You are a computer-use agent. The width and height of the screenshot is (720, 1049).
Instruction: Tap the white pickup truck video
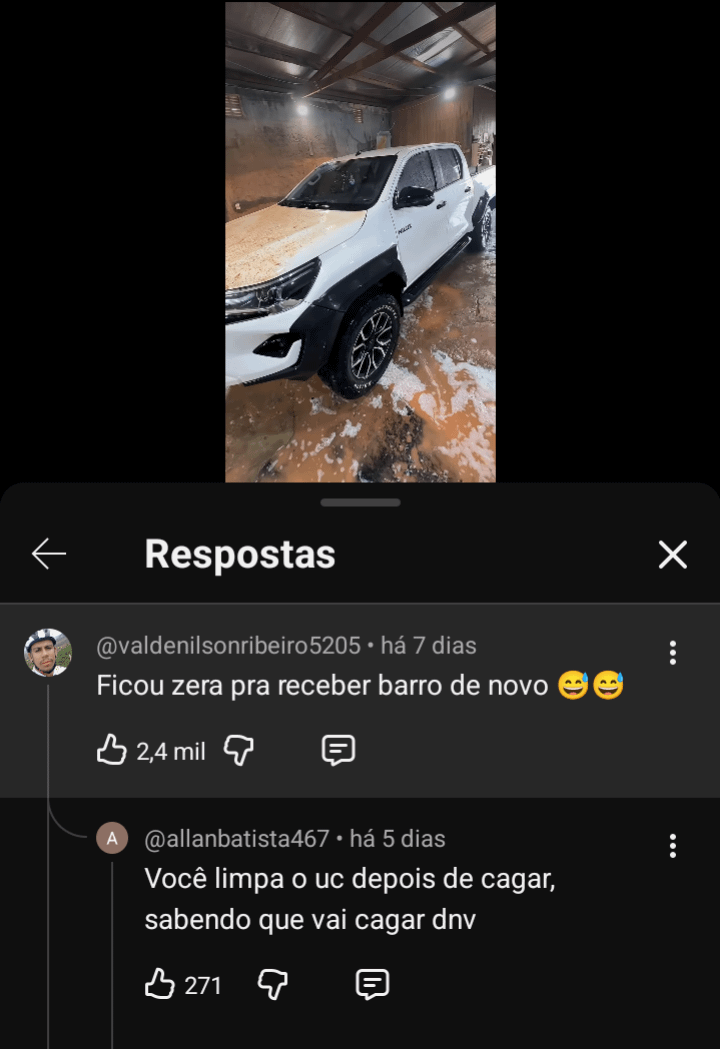click(360, 242)
